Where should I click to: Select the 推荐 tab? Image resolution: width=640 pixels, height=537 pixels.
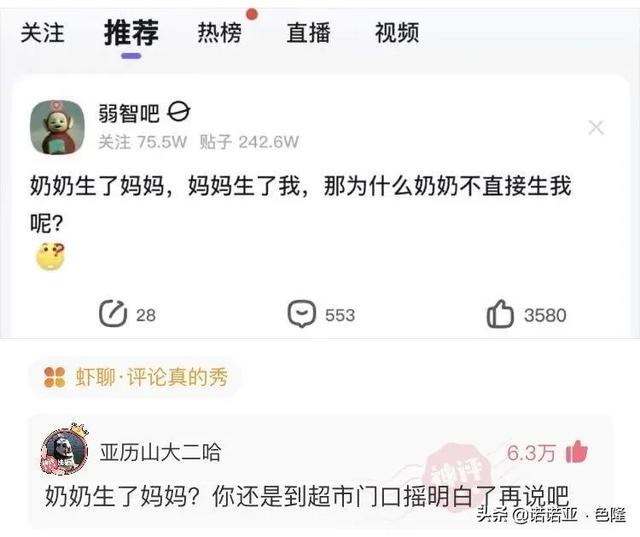[132, 33]
